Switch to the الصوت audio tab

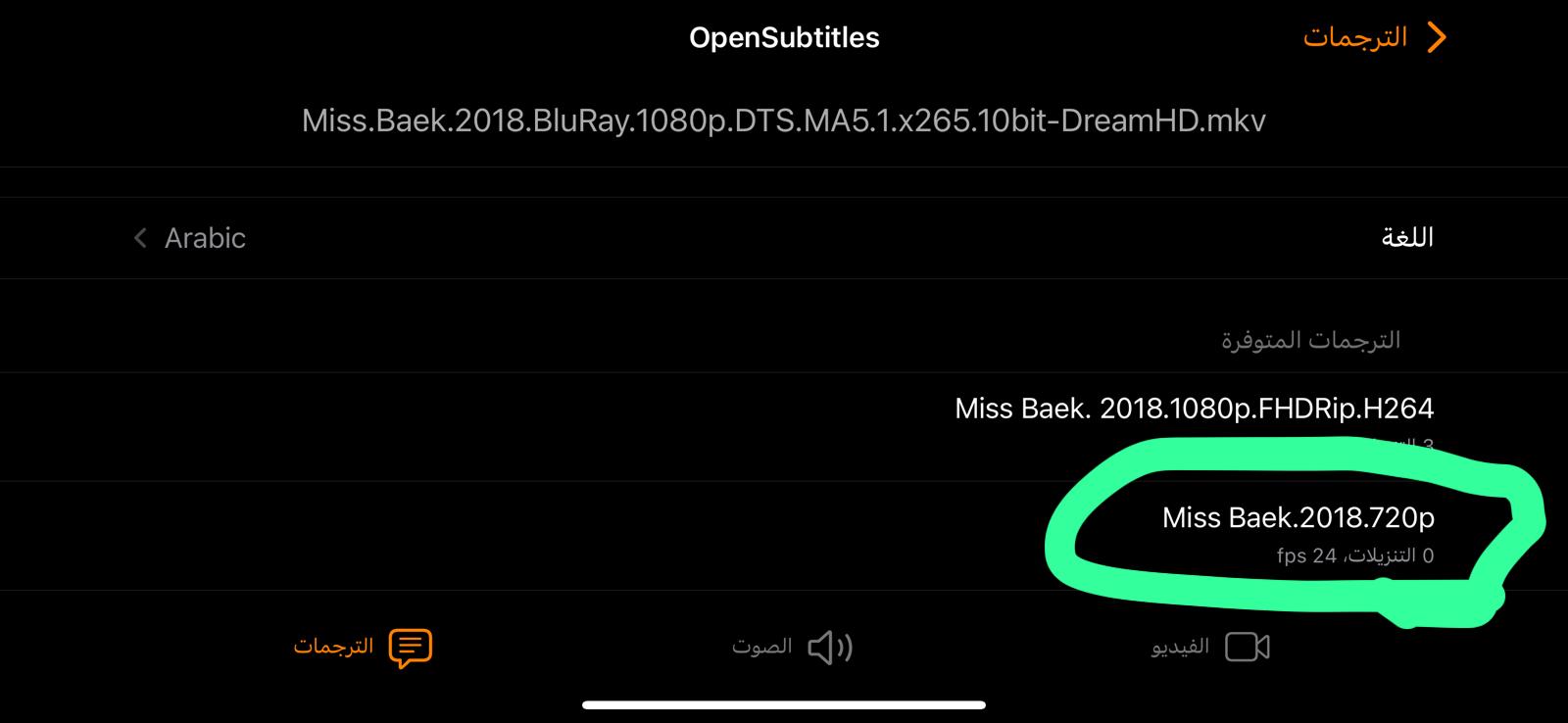tap(792, 647)
